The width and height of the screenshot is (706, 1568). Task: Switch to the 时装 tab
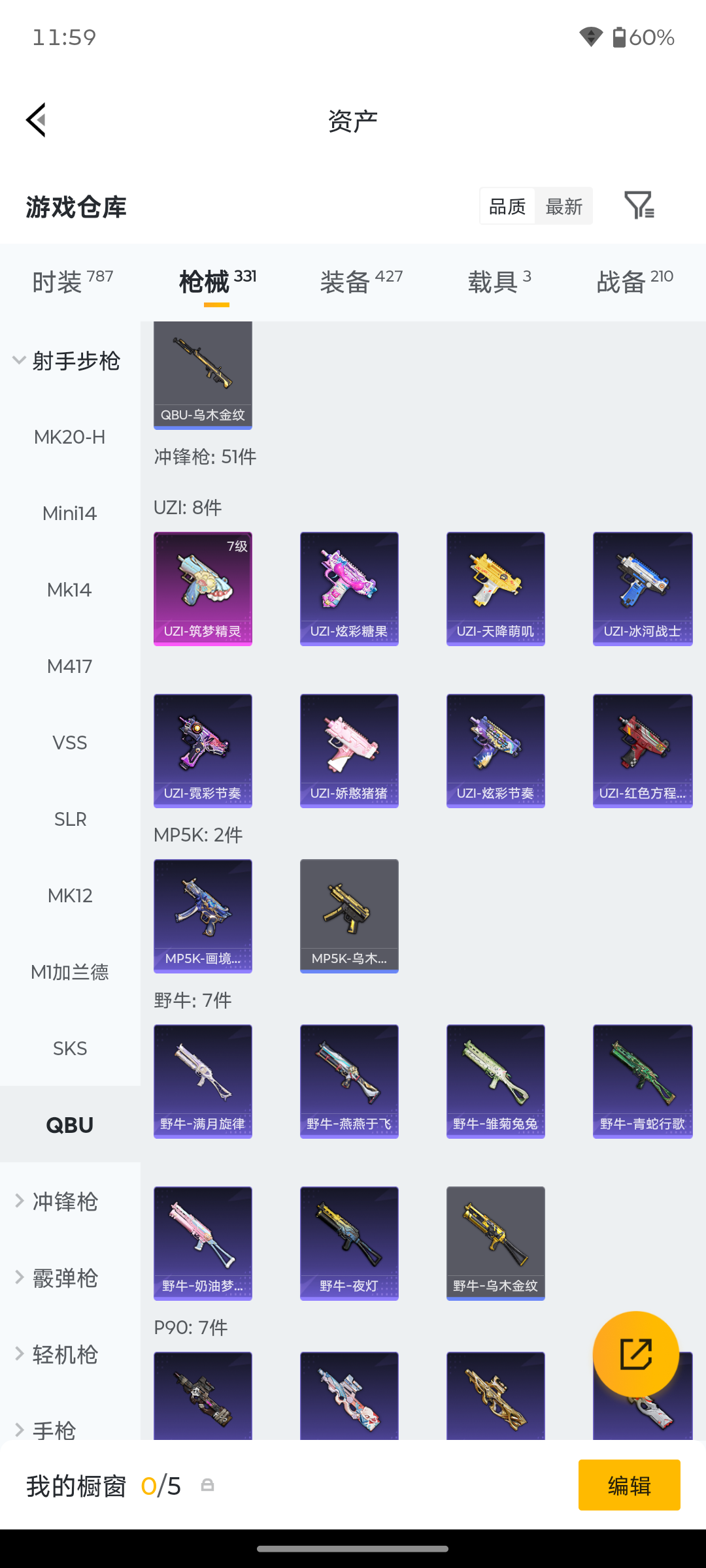(x=72, y=282)
